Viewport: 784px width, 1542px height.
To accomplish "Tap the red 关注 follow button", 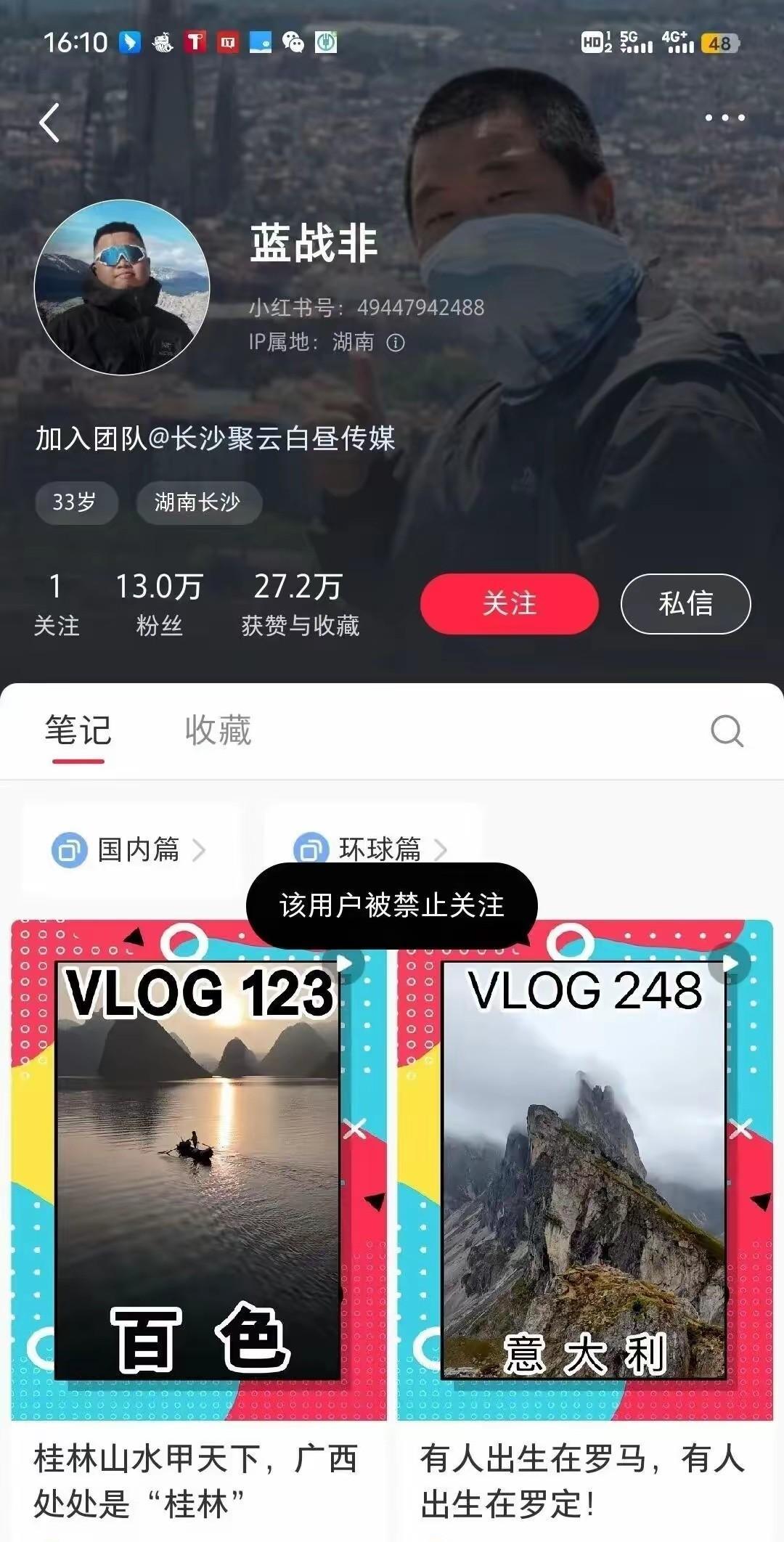I will [x=509, y=603].
